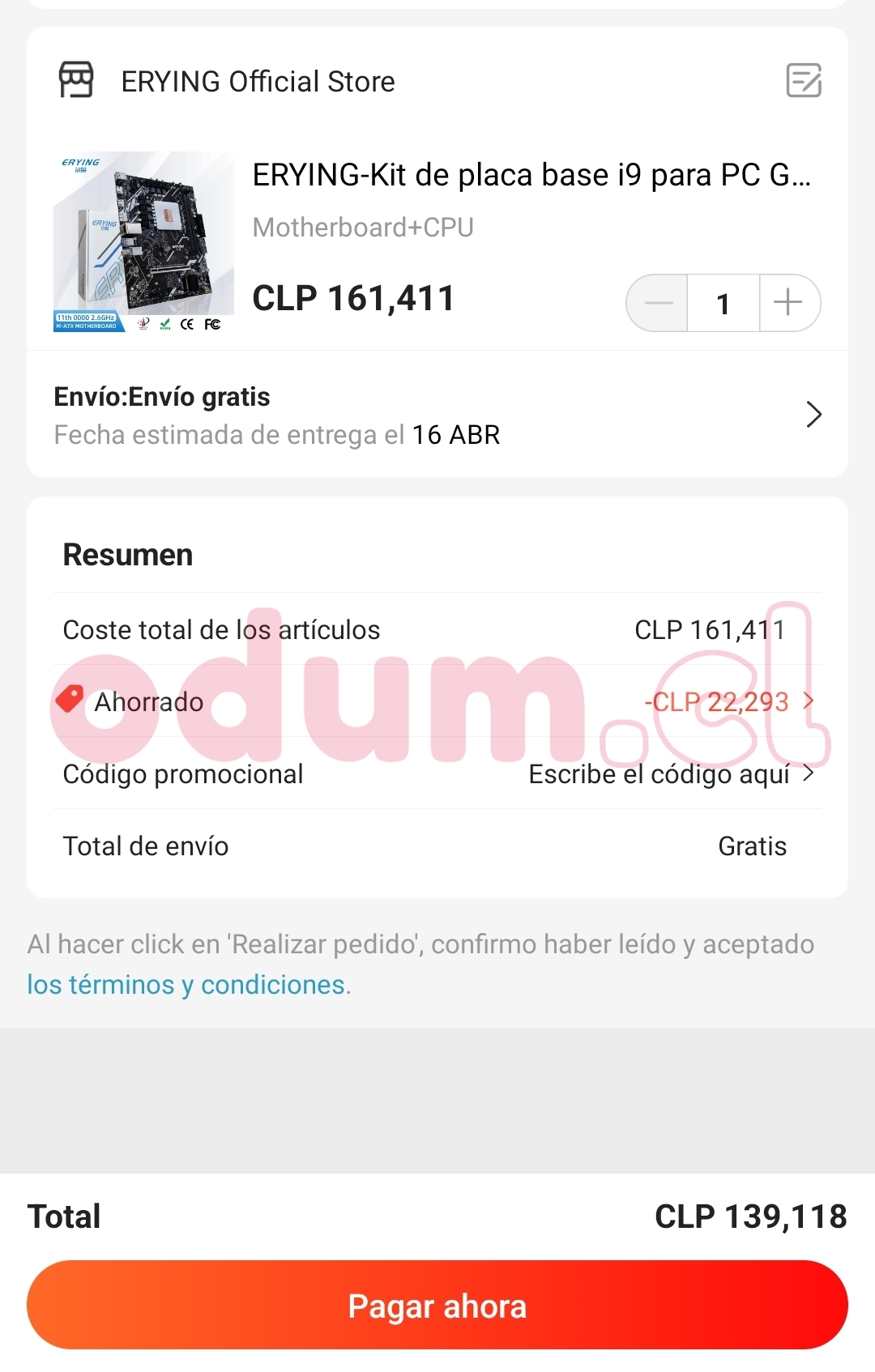Tap the ERYING motherboard product image
This screenshot has height=1372, width=875.
click(x=143, y=241)
